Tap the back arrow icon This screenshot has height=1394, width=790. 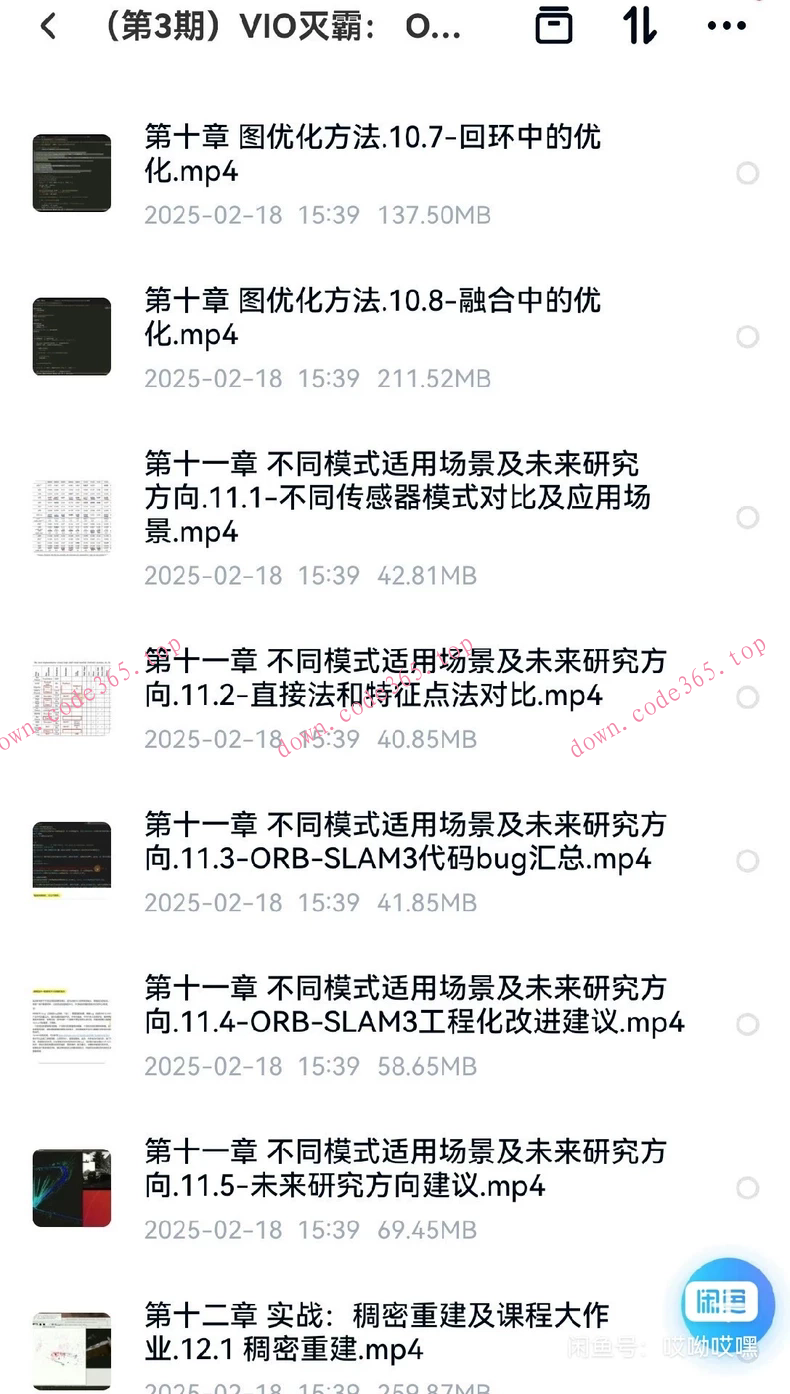coord(47,25)
